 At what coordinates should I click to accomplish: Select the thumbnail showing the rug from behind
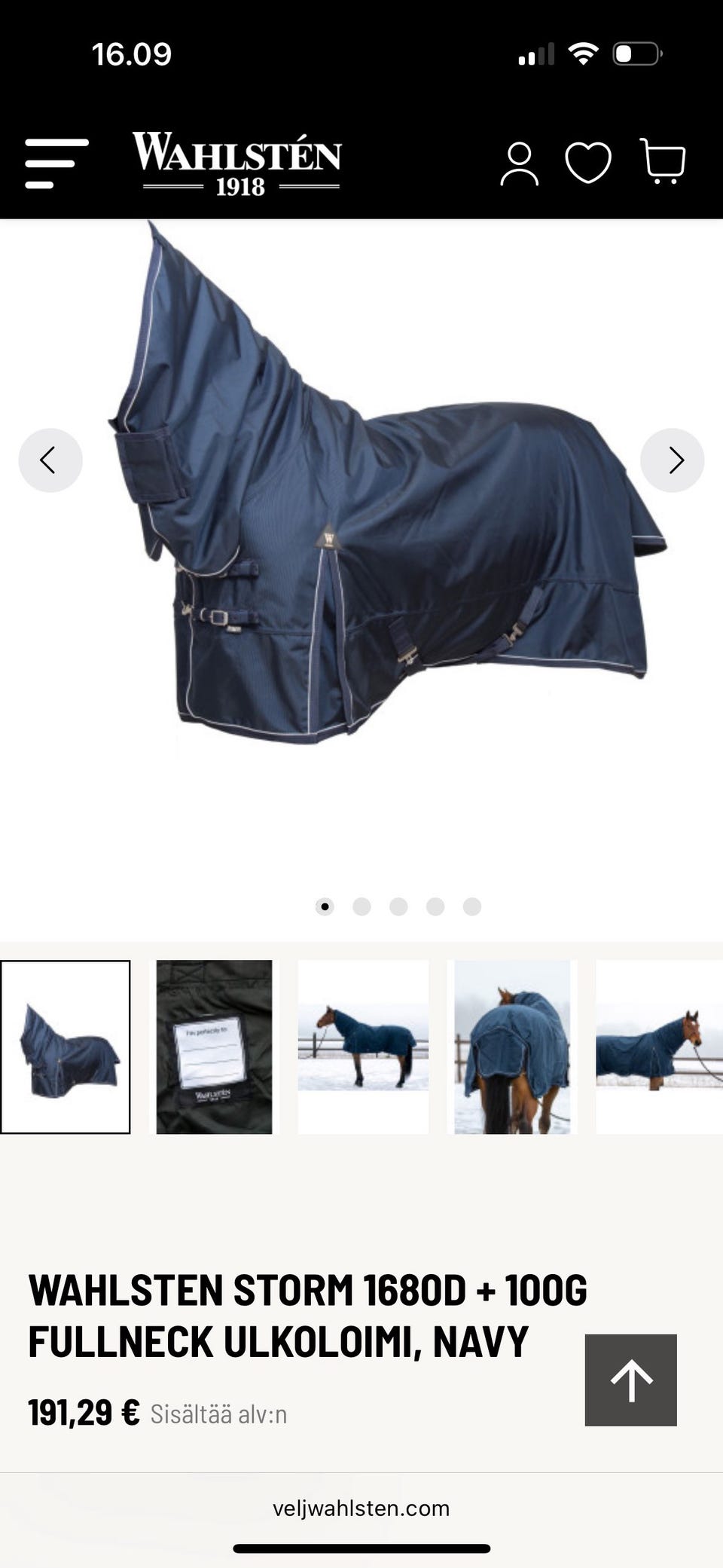pyautogui.click(x=512, y=1047)
